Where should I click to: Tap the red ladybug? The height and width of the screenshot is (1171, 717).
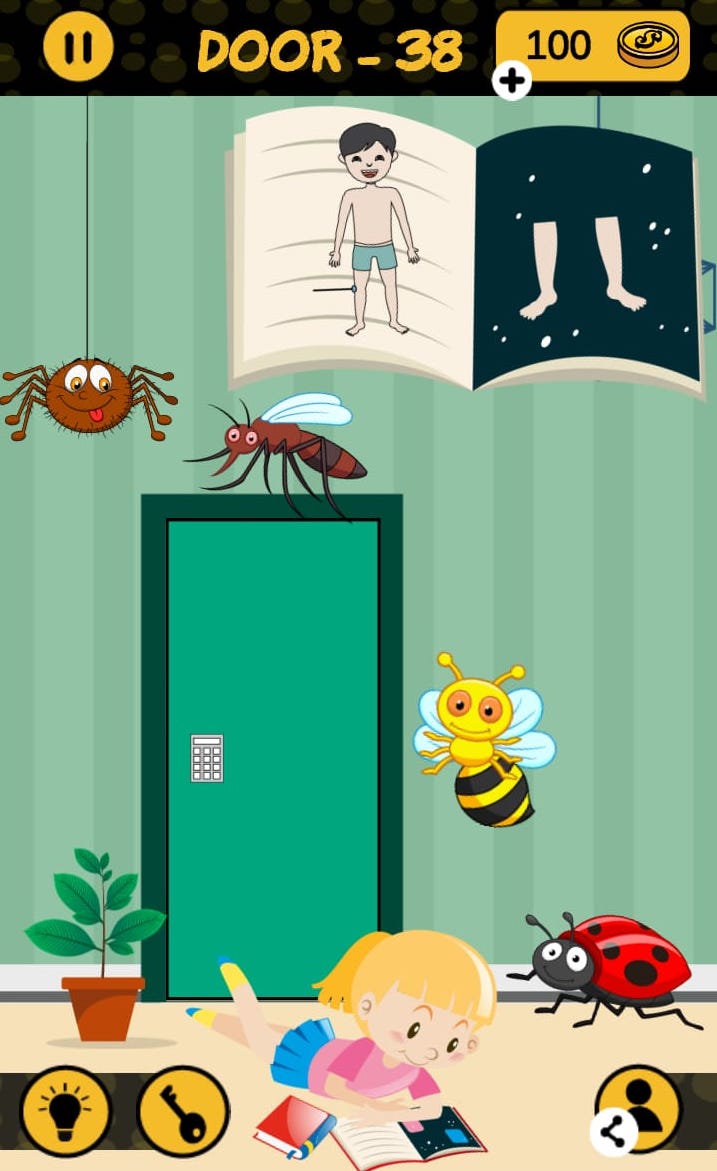click(610, 966)
